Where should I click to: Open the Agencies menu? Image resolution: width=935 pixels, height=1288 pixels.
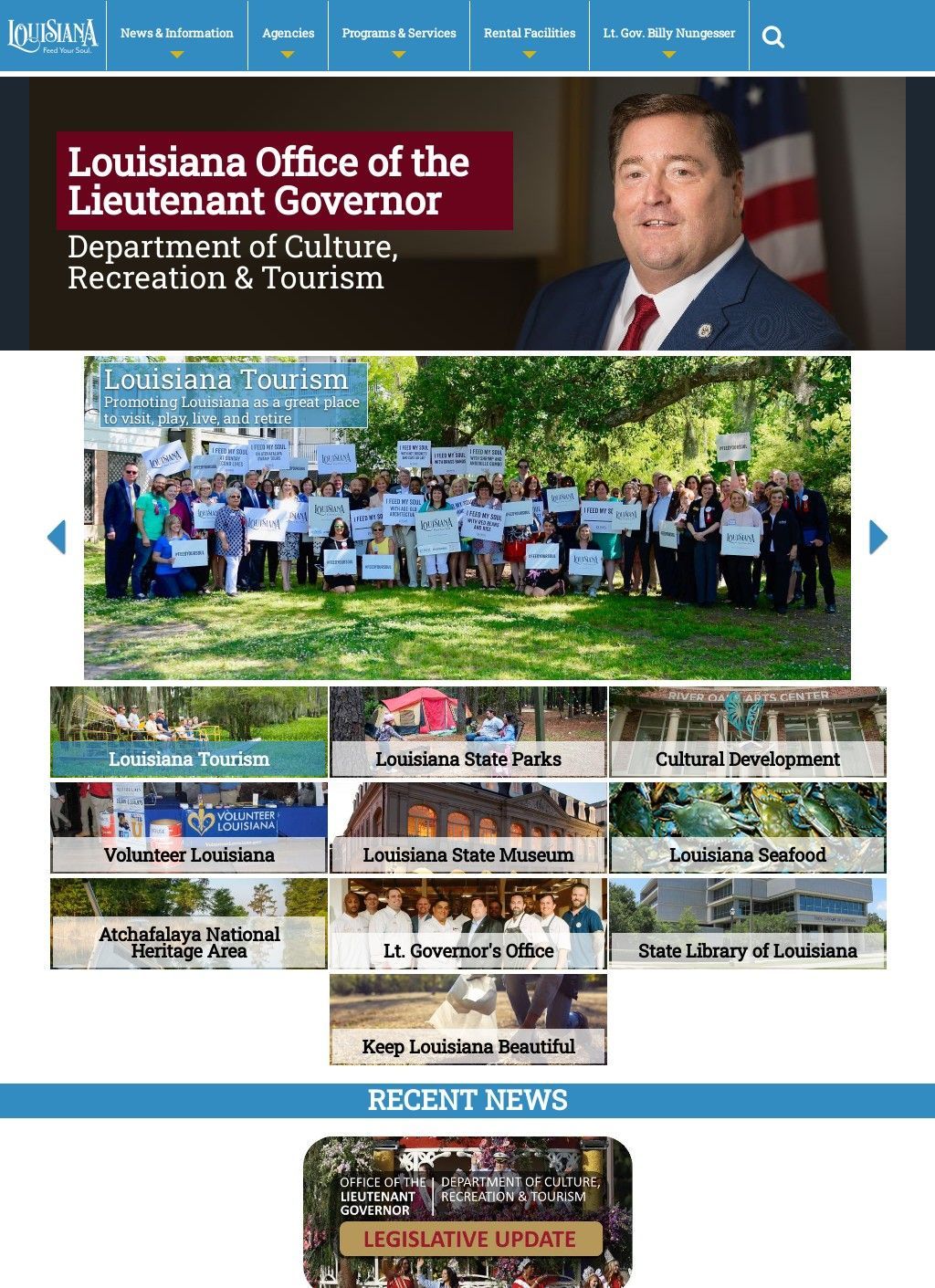point(289,32)
